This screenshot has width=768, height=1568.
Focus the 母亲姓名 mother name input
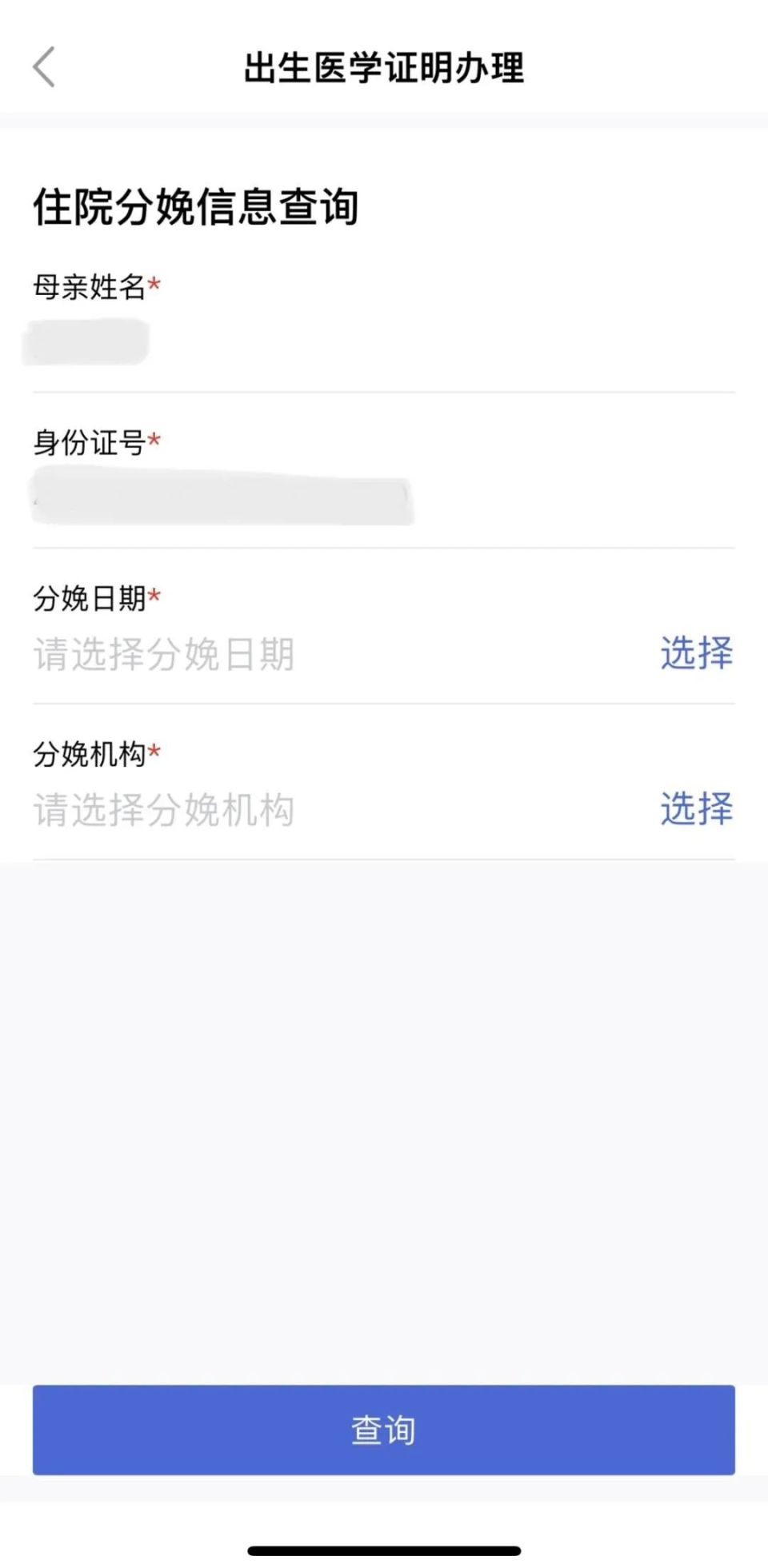tap(240, 344)
